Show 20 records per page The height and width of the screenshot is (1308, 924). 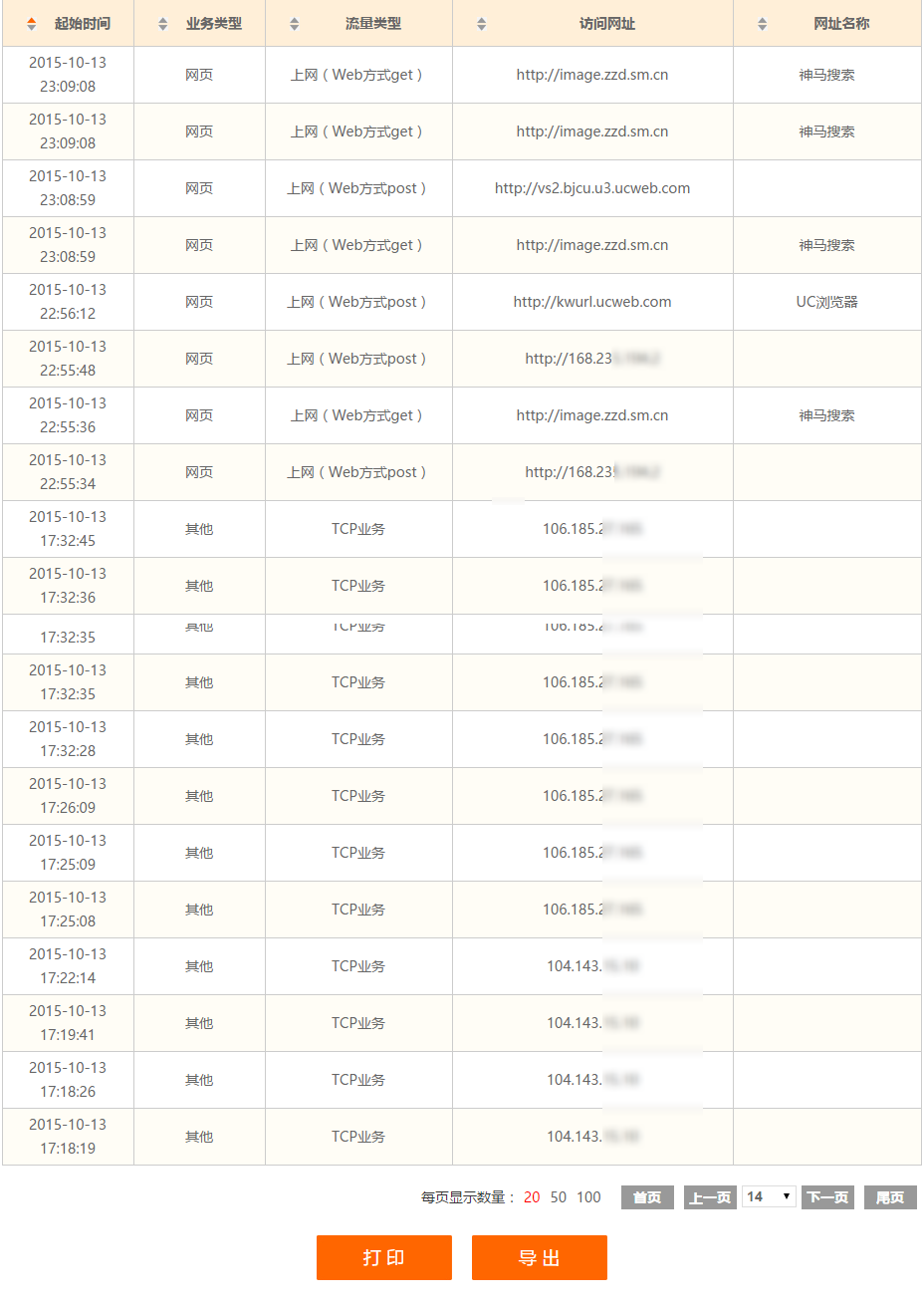pyautogui.click(x=532, y=1197)
